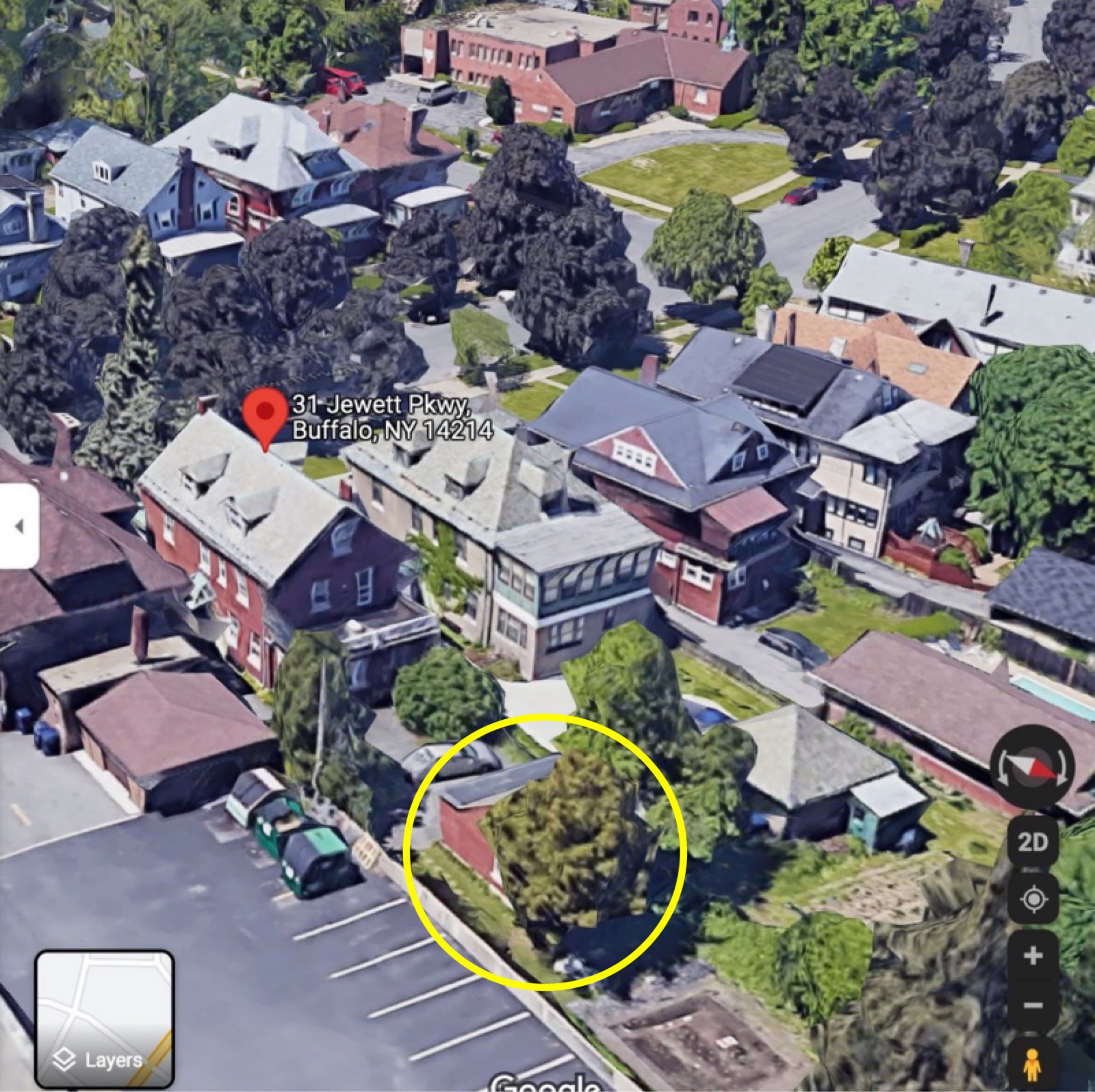Viewport: 1095px width, 1092px height.
Task: Zoom in with the plus button
Action: click(1033, 955)
